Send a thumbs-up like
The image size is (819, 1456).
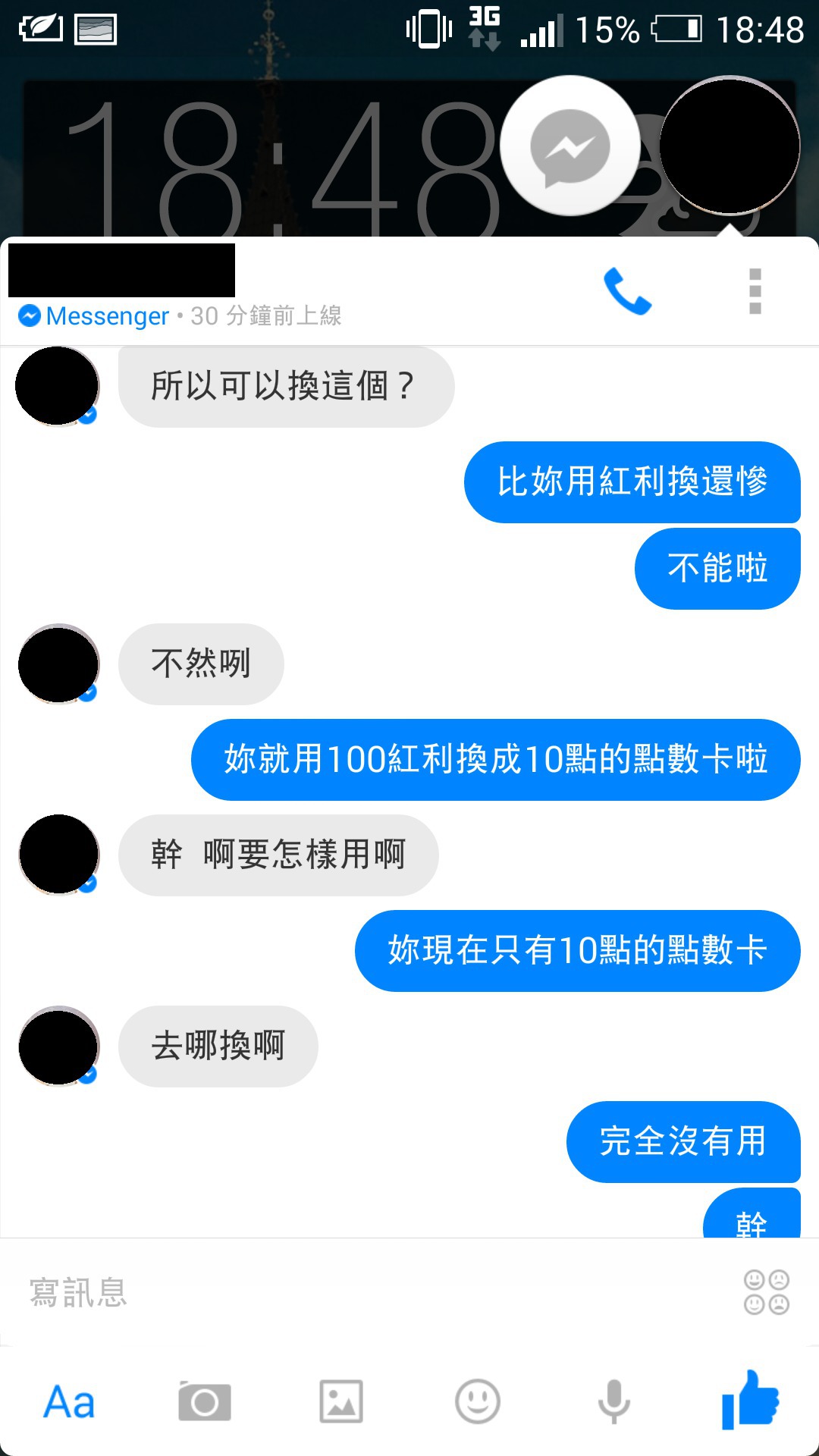750,1401
